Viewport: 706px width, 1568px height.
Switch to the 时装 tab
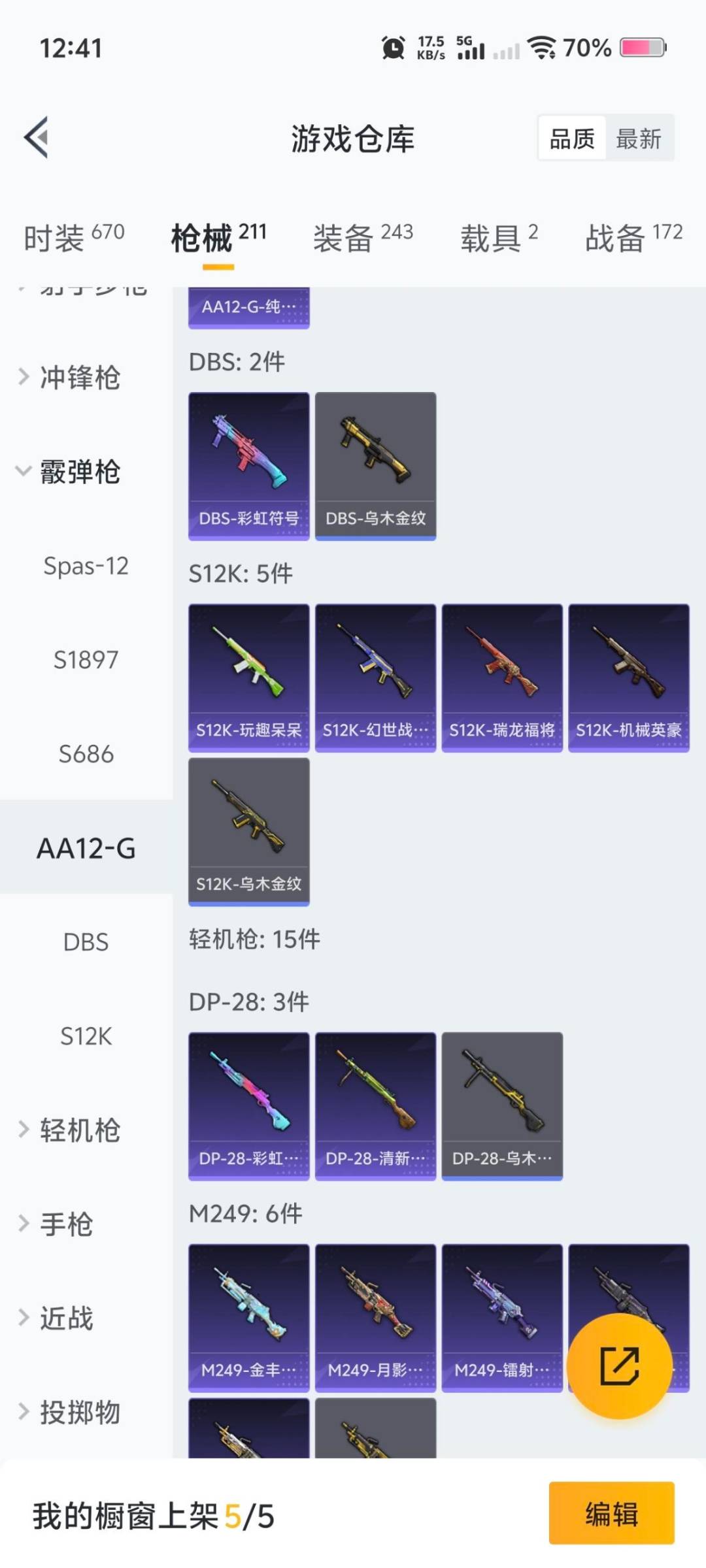(73, 237)
